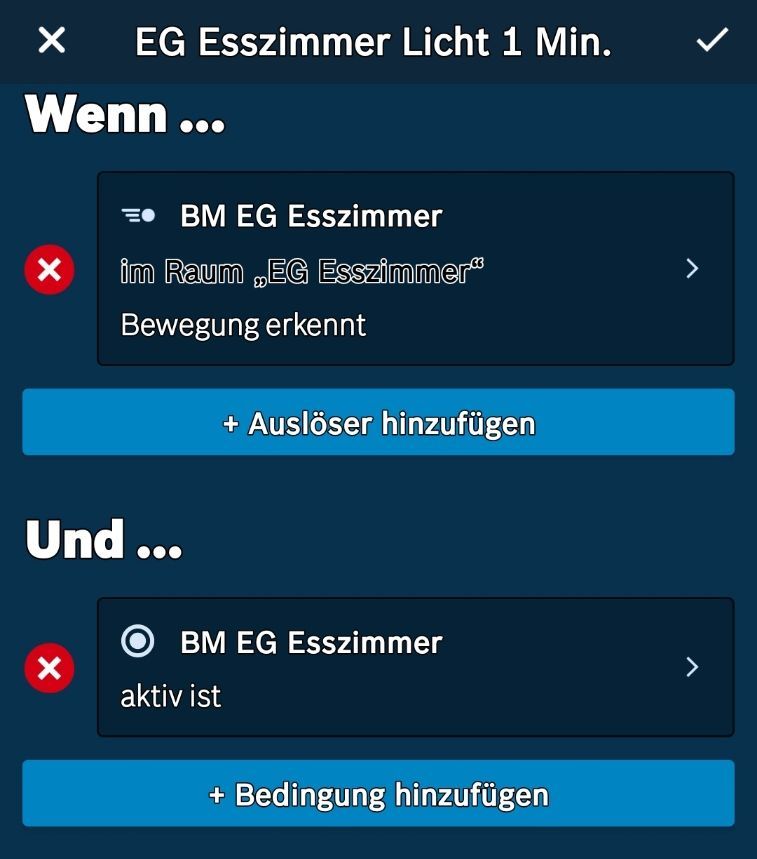Remove the 'Bewegung erkennt' trigger
Viewport: 757px width, 859px height.
(x=49, y=269)
